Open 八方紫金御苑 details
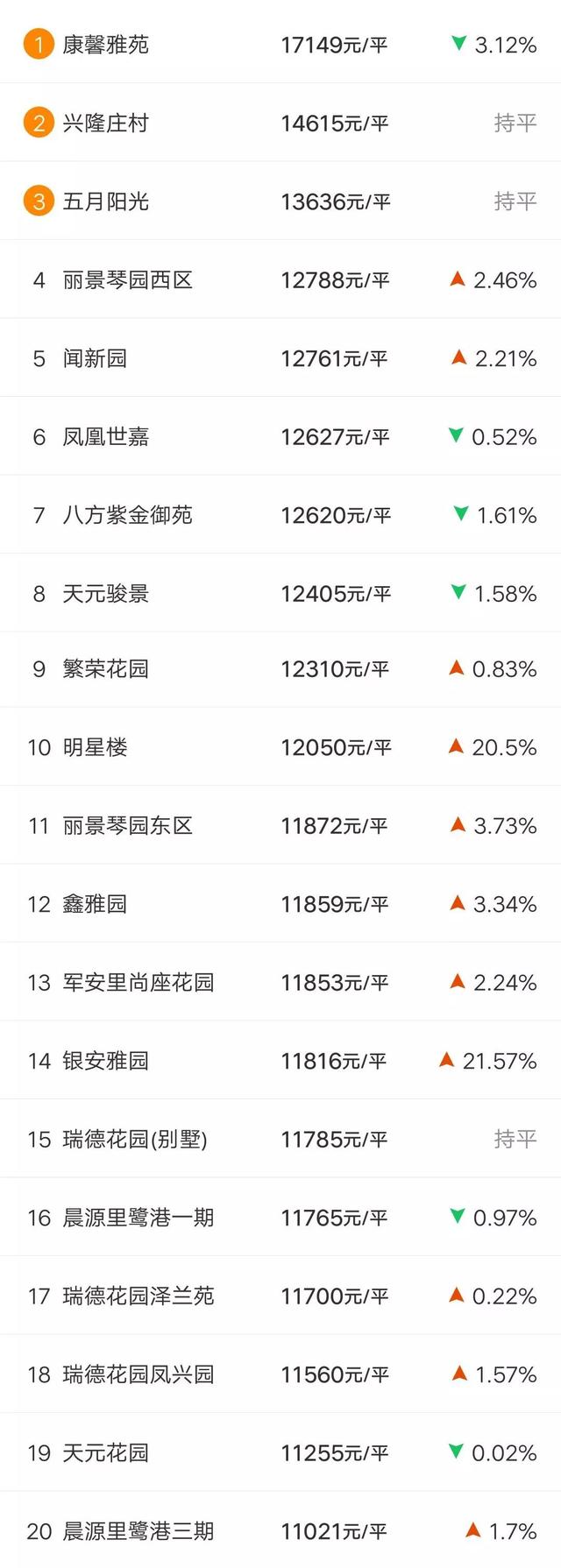Image resolution: width=561 pixels, height=1568 pixels. point(280,515)
